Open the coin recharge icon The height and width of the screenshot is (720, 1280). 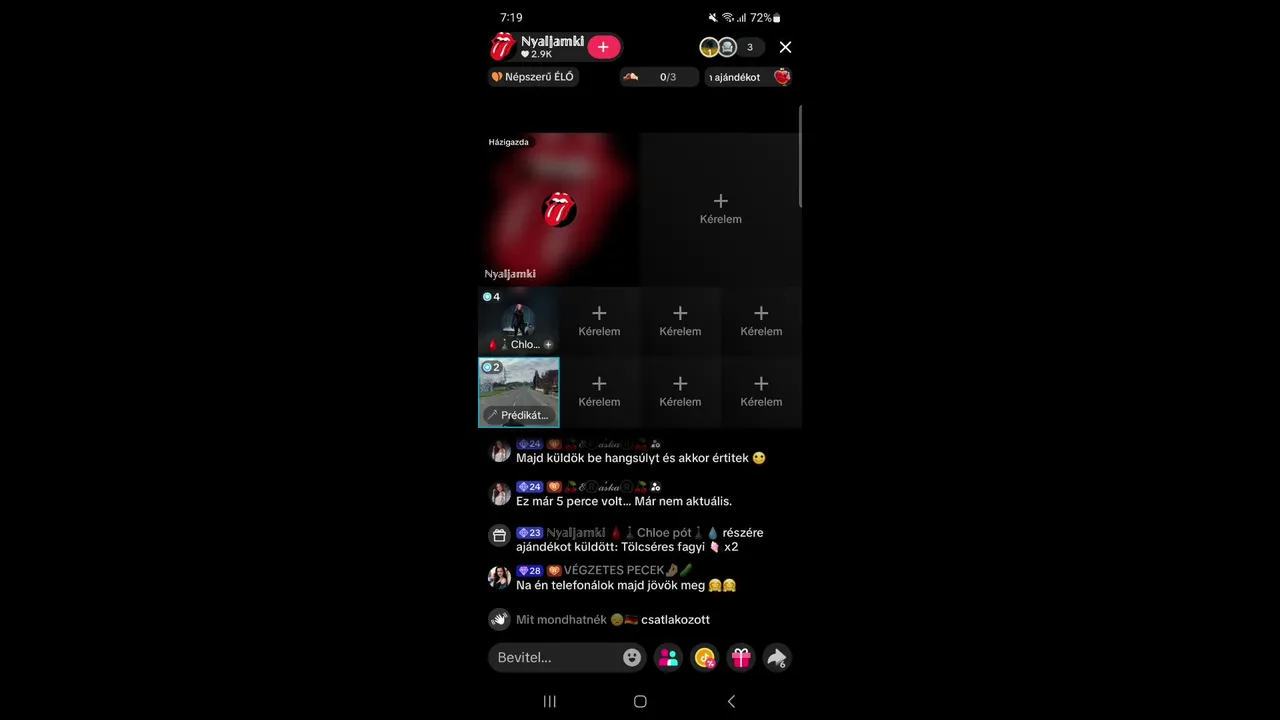point(705,657)
